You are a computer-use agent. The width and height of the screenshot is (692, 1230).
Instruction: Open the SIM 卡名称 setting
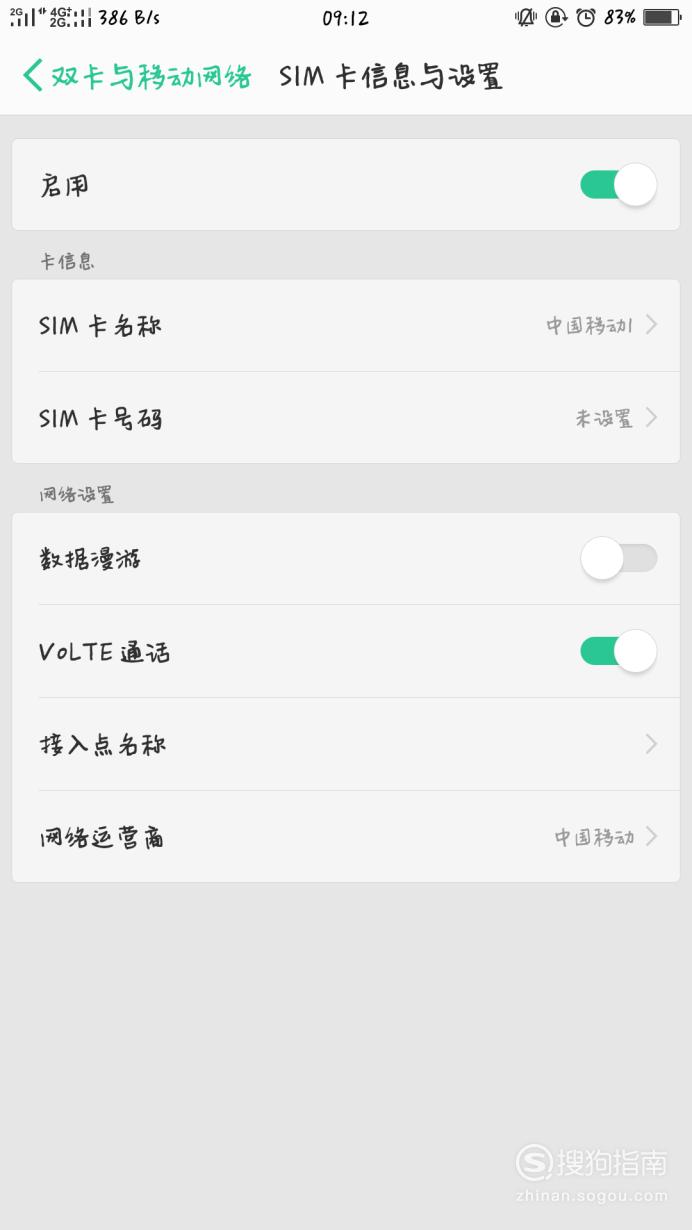point(346,326)
